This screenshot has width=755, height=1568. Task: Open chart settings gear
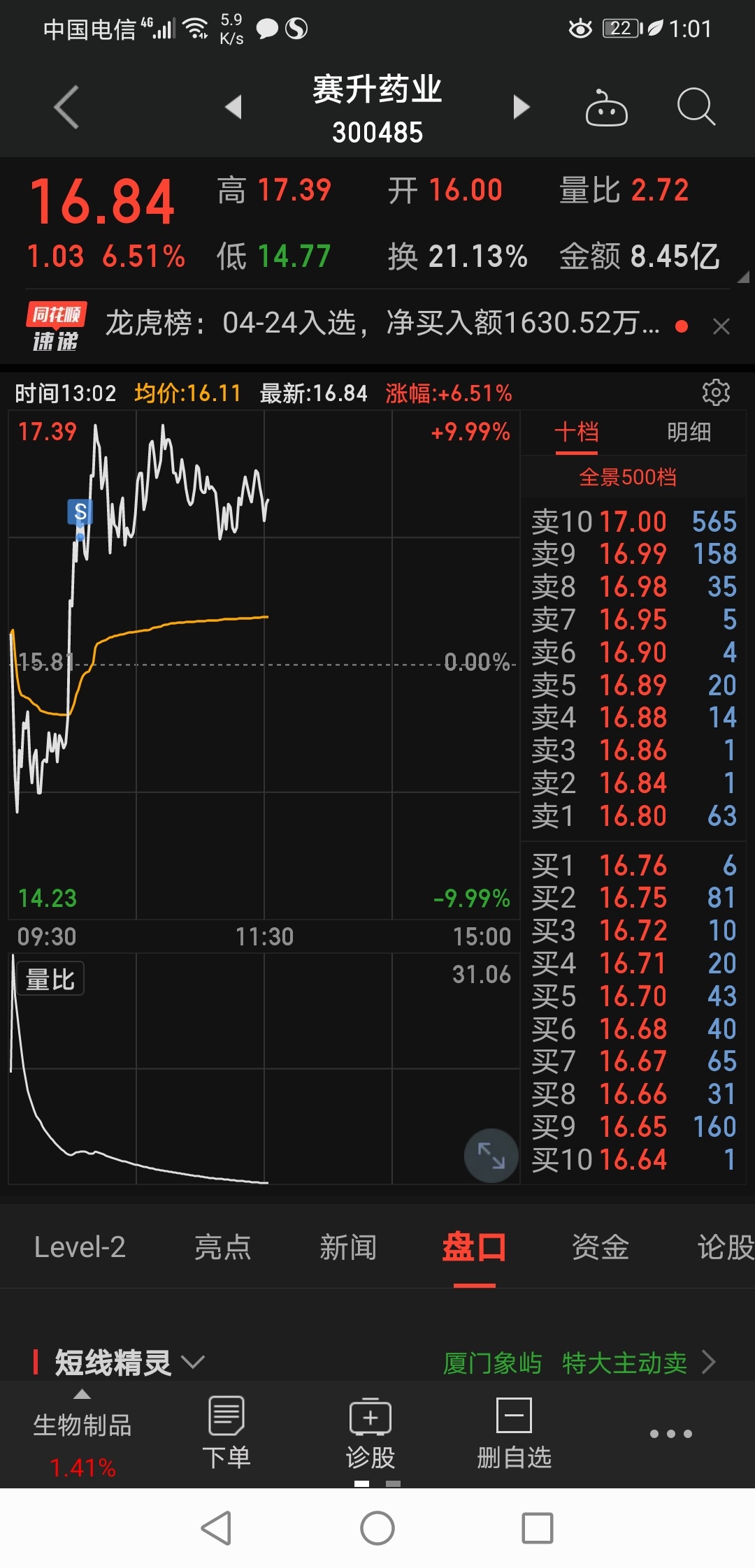[x=716, y=393]
